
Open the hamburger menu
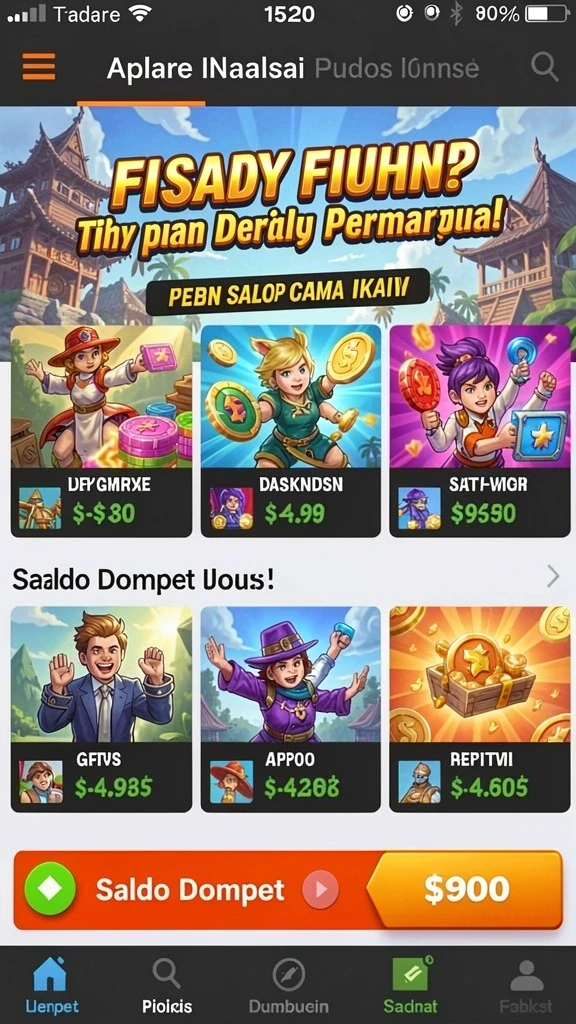point(39,67)
